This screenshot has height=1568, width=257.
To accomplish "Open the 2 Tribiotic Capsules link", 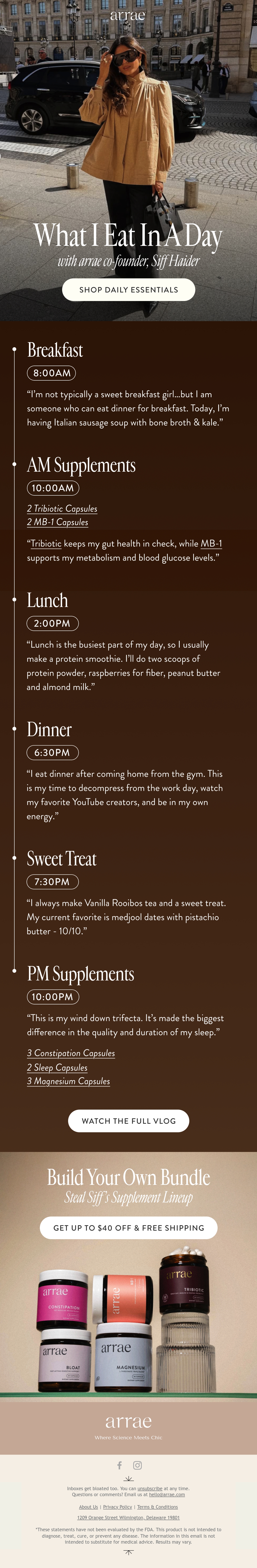I will coord(62,508).
